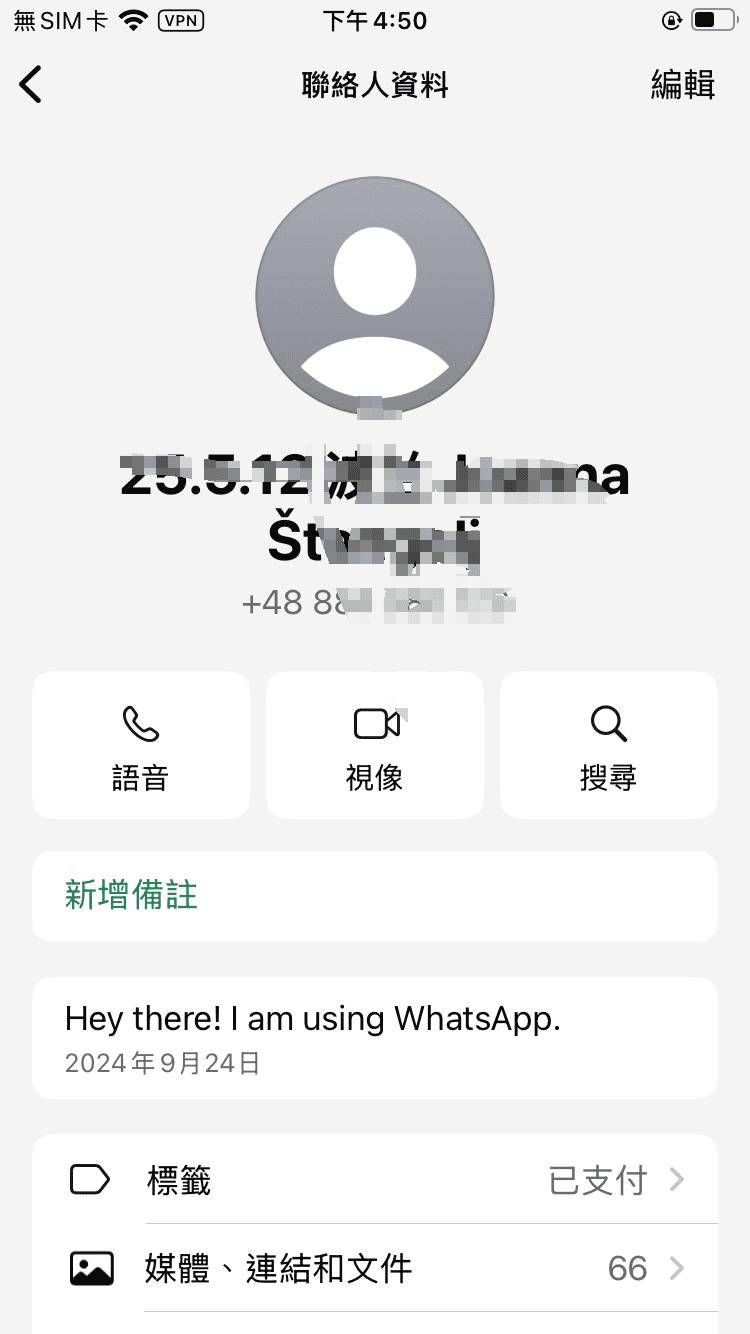View the contact's profile photo
The height and width of the screenshot is (1334, 750).
pos(375,297)
